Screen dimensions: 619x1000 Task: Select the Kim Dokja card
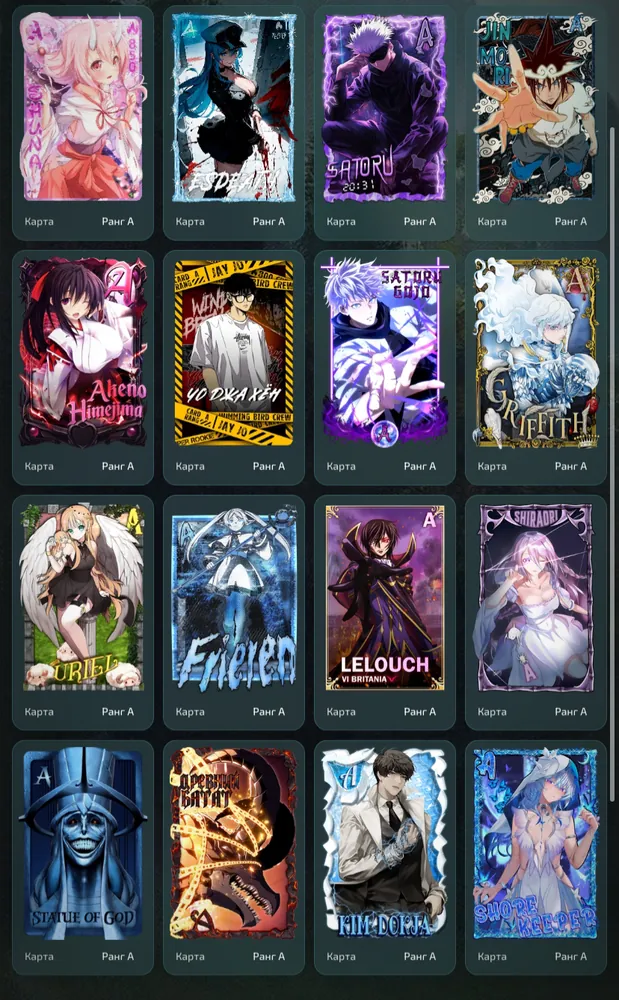point(385,858)
